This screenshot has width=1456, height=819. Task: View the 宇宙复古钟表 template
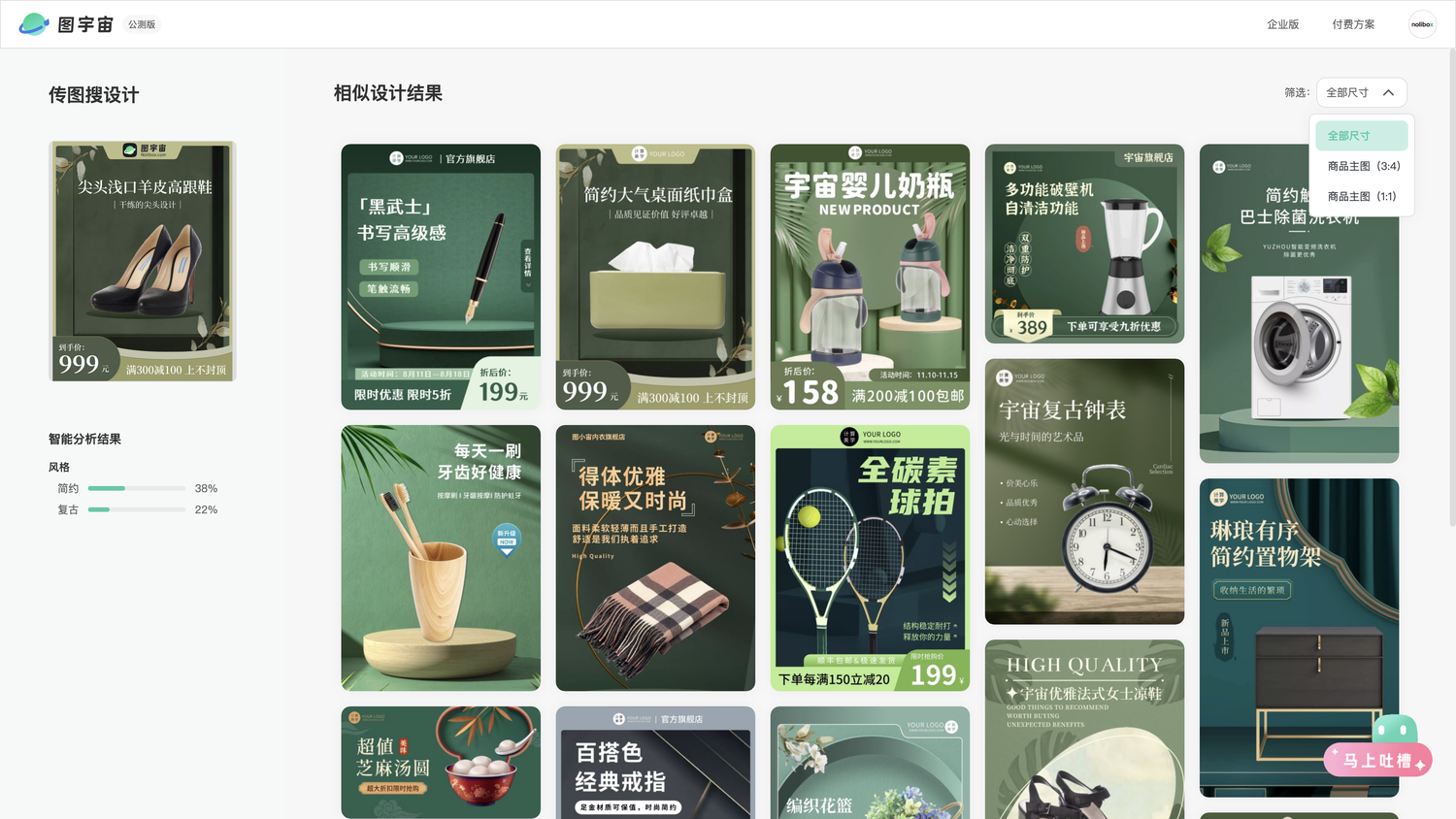(x=1084, y=491)
